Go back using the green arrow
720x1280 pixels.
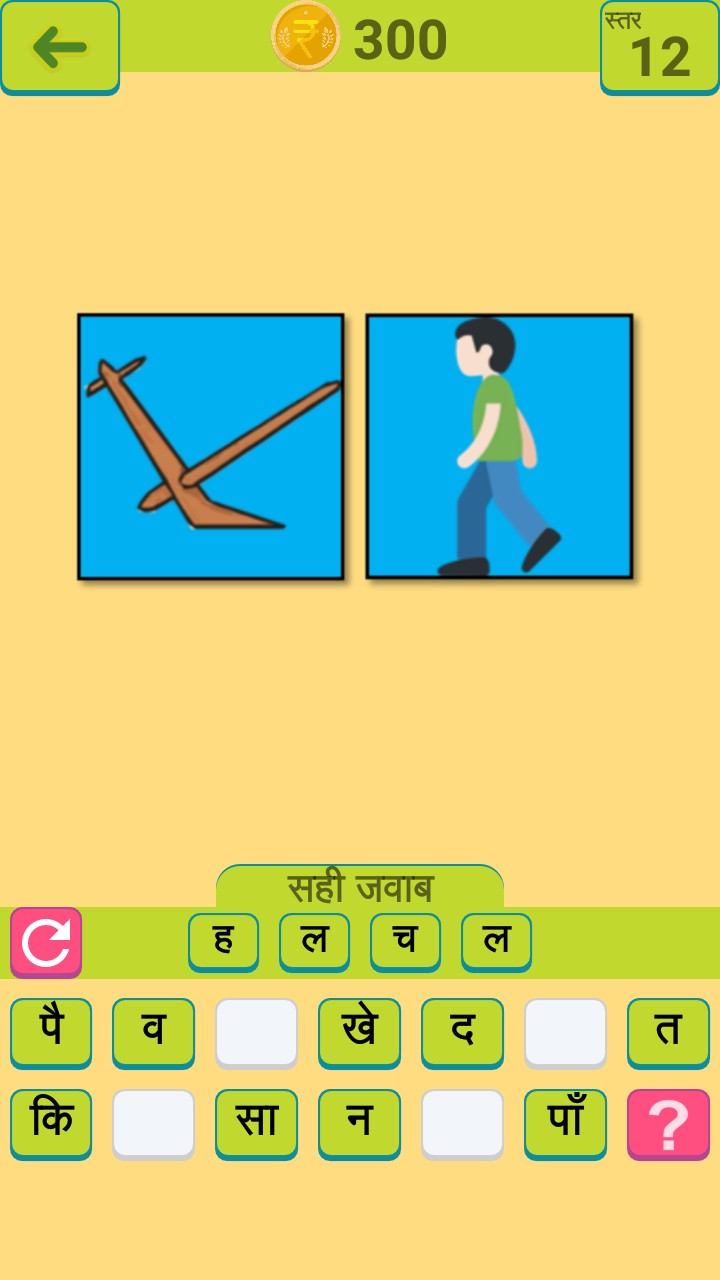click(60, 47)
